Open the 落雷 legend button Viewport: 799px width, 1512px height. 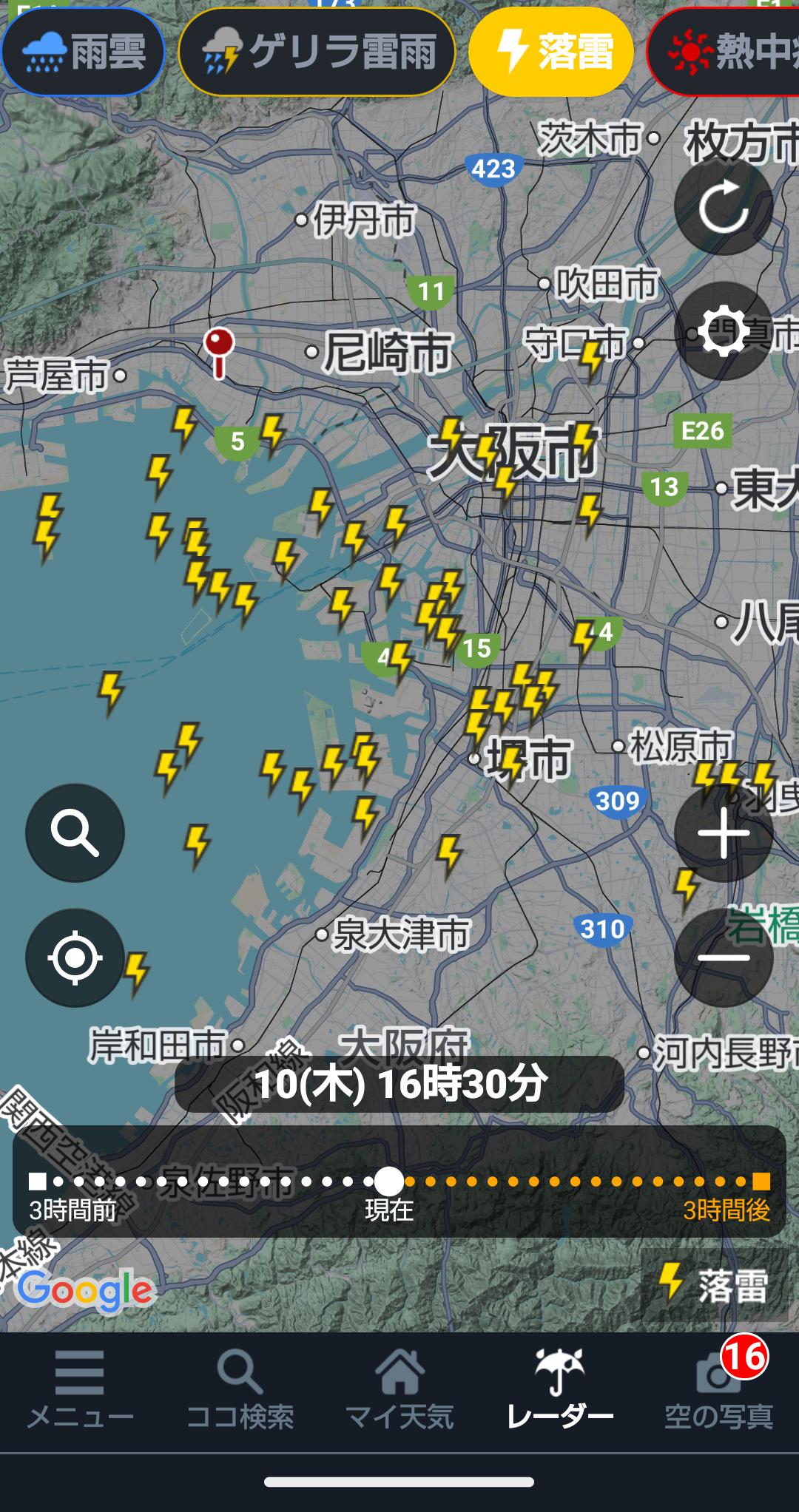tap(715, 1286)
